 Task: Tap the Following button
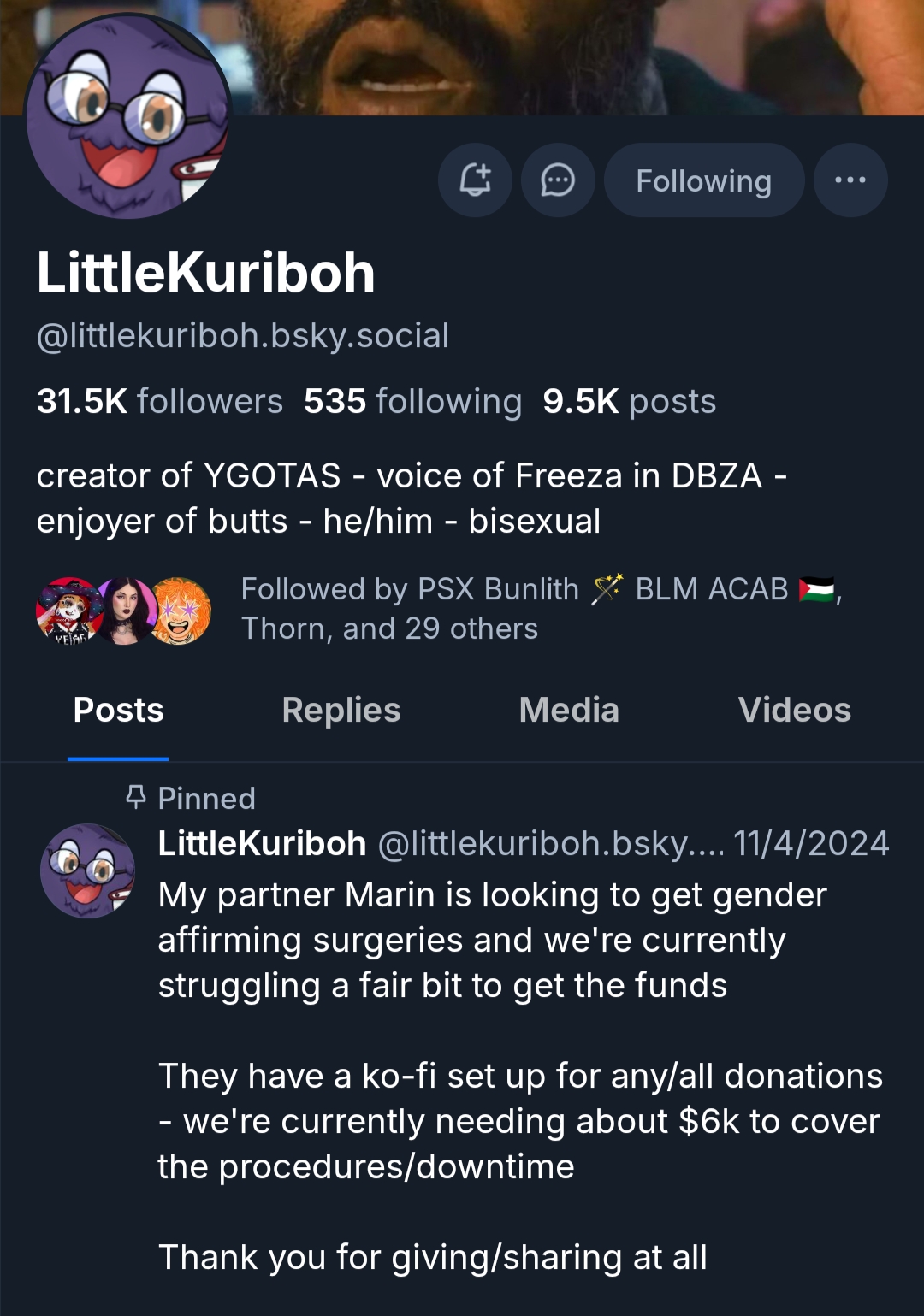coord(703,180)
